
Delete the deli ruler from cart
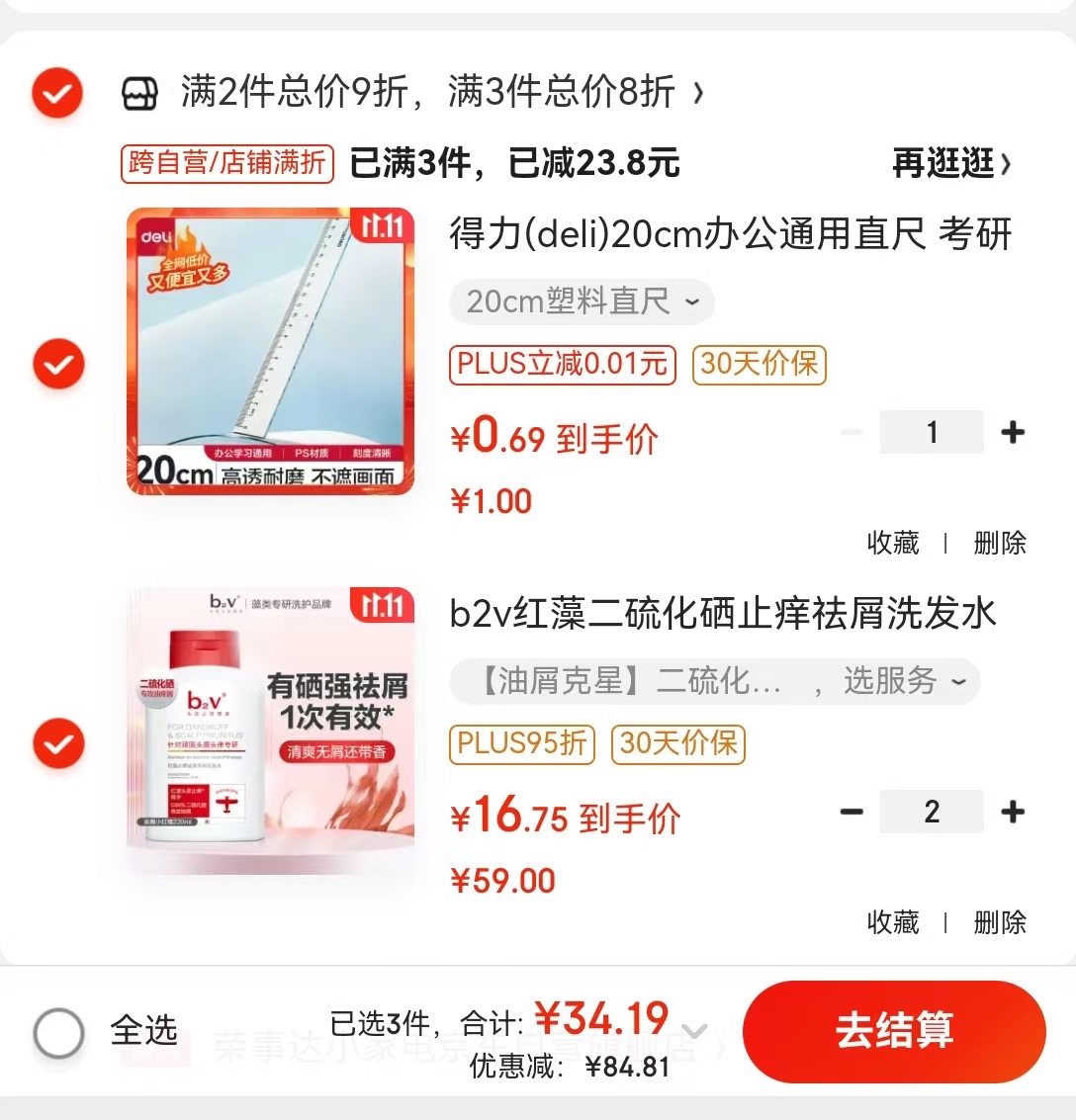pyautogui.click(x=1000, y=543)
